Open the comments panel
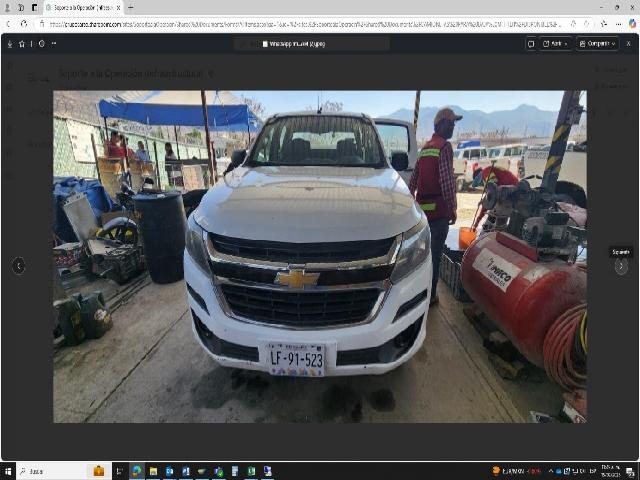Viewport: 640px width, 480px height. click(531, 44)
